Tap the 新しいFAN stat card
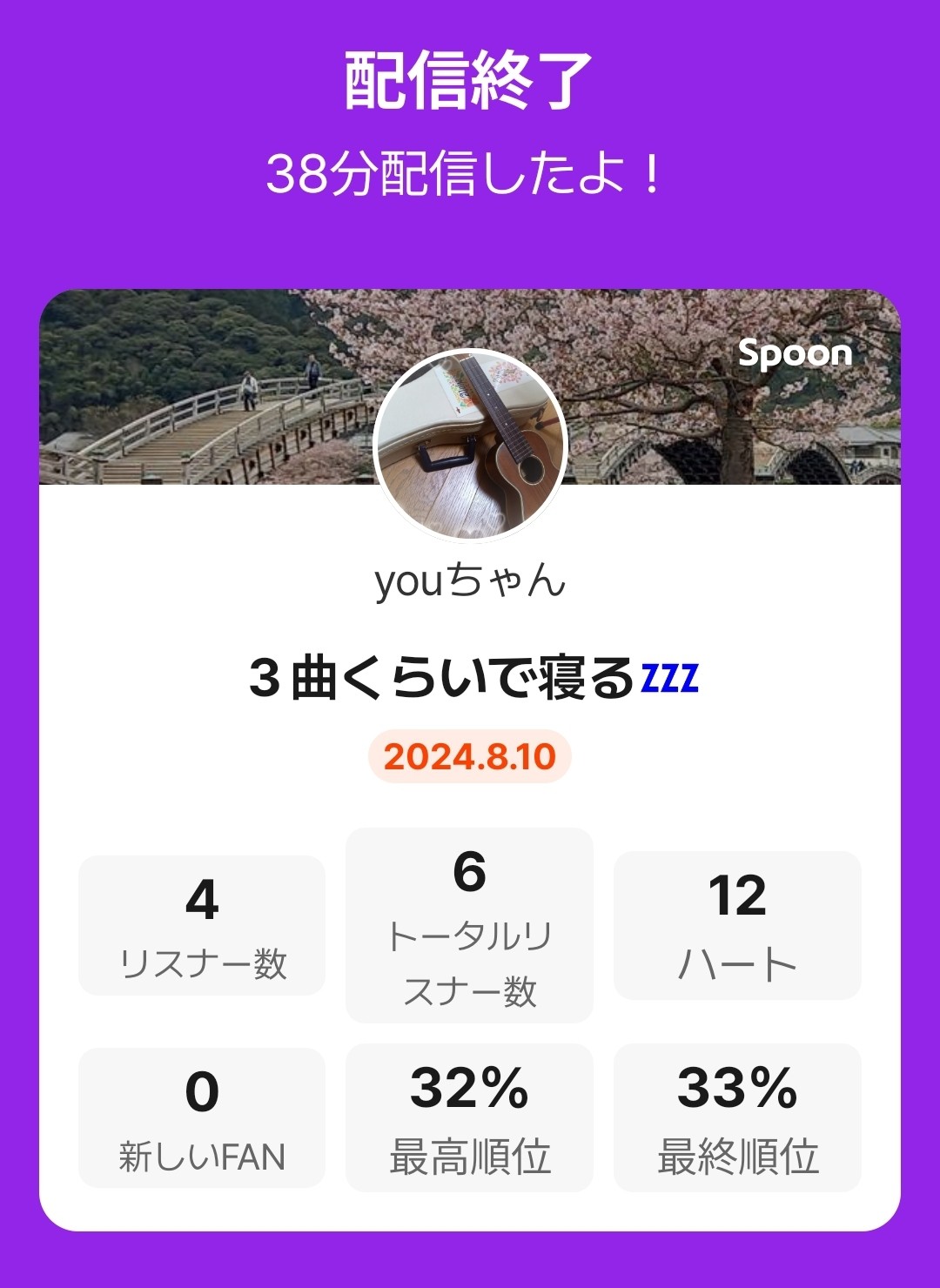 pyautogui.click(x=202, y=1118)
